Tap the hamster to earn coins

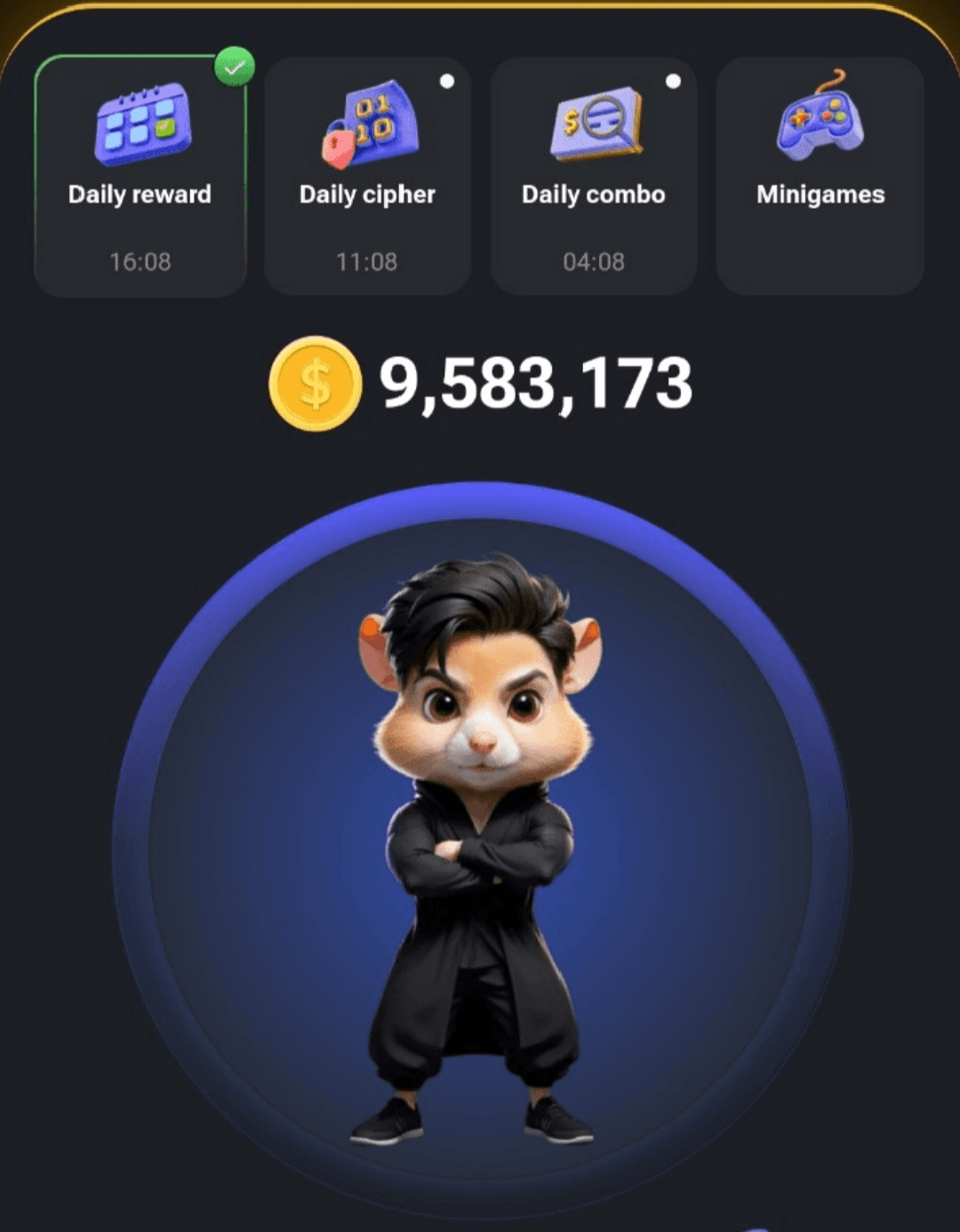[480, 844]
